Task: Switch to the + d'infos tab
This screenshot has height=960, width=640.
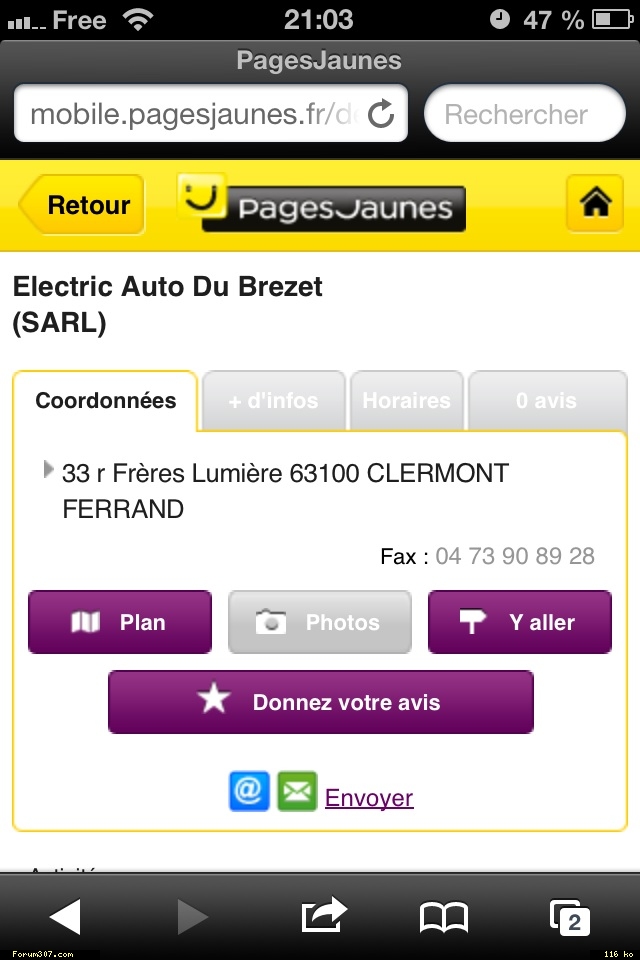Action: click(273, 401)
